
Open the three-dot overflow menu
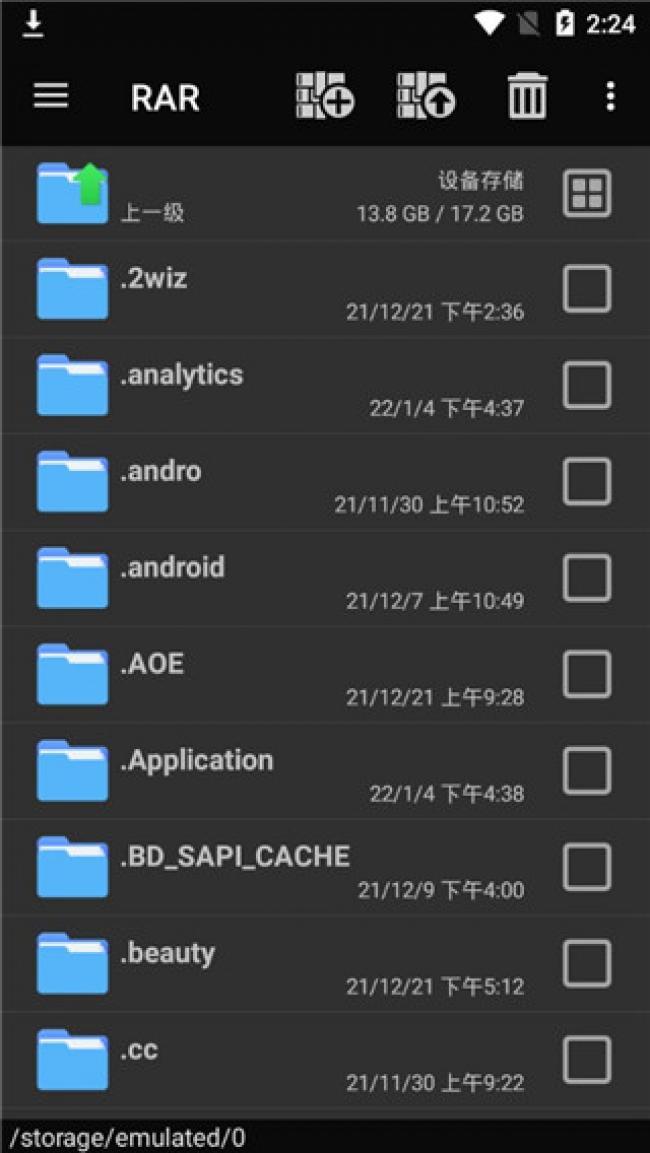click(x=610, y=96)
